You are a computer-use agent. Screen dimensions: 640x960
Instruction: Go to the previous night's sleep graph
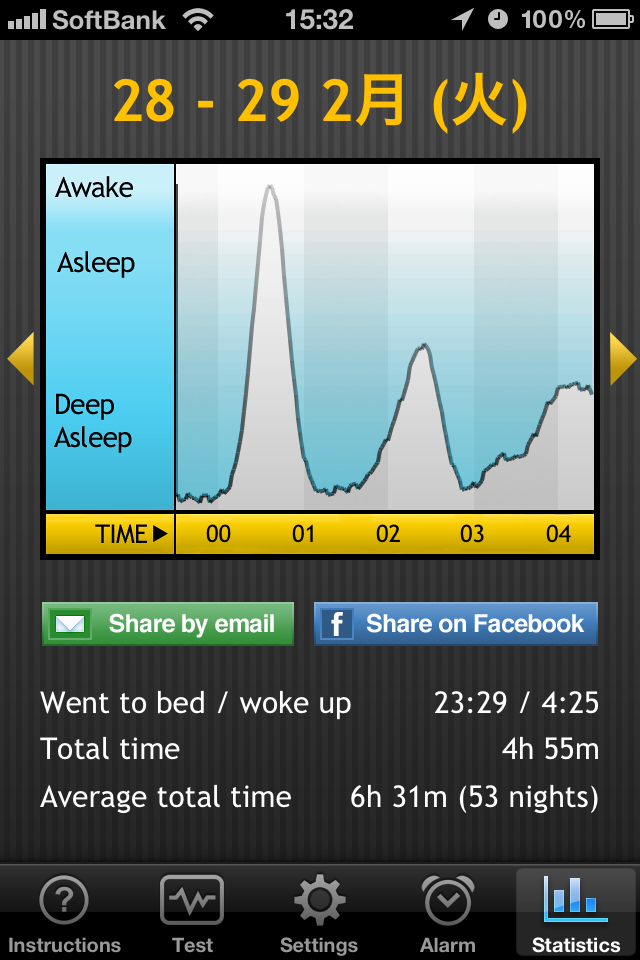coord(21,357)
